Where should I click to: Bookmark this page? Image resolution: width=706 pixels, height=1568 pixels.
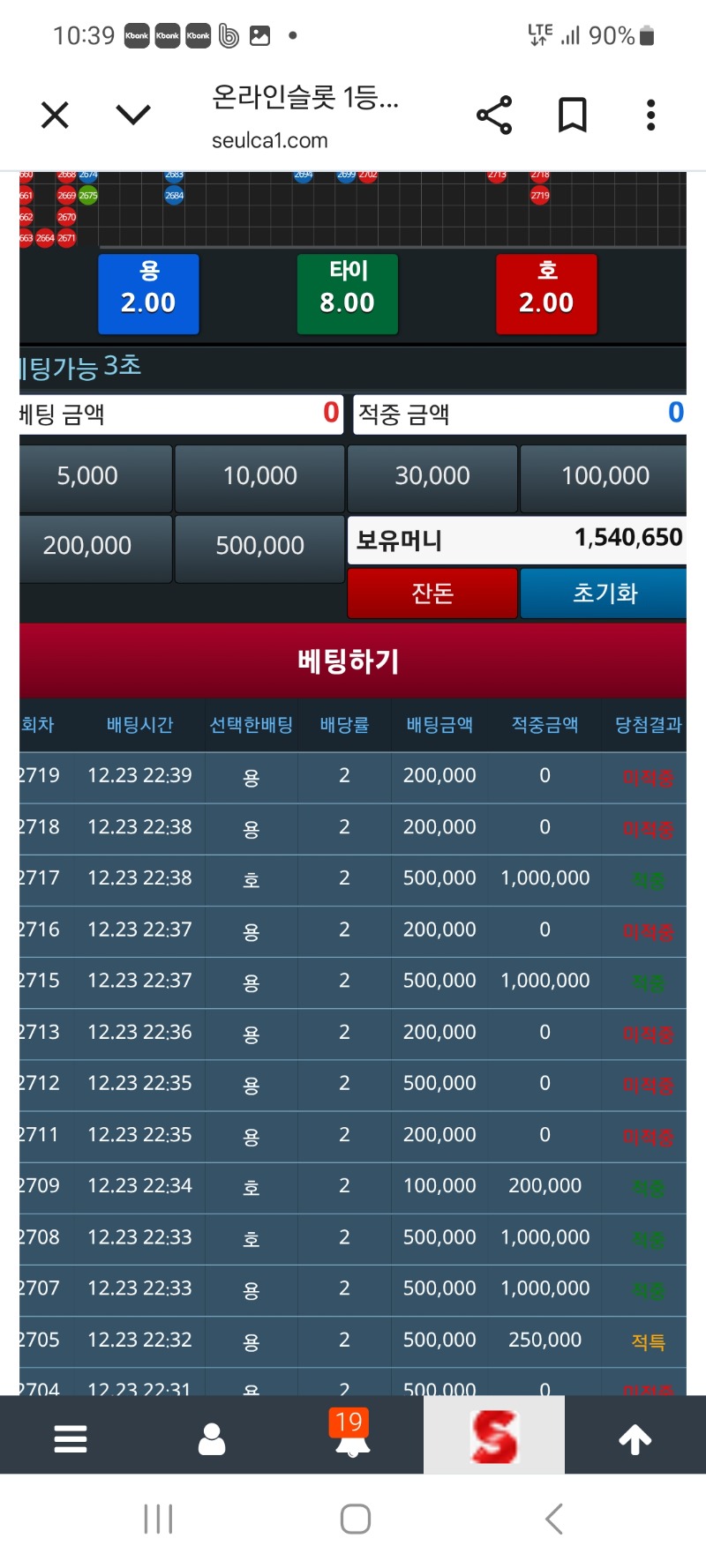572,115
